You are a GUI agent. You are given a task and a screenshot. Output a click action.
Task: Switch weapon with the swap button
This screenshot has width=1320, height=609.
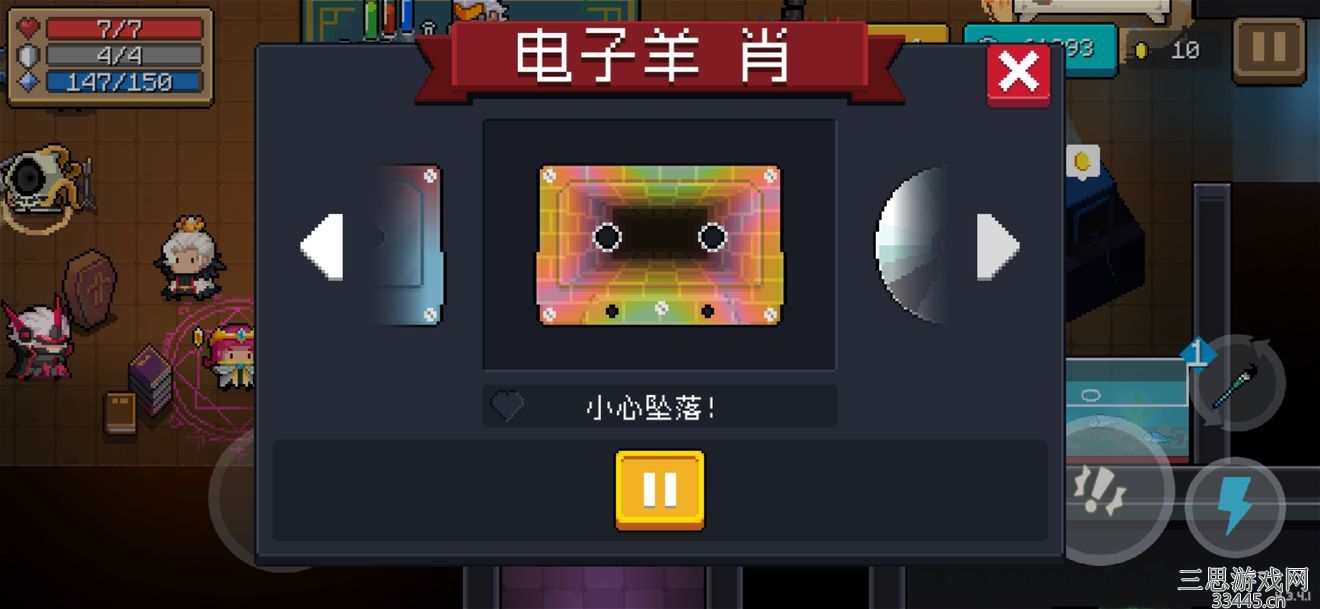(1238, 383)
